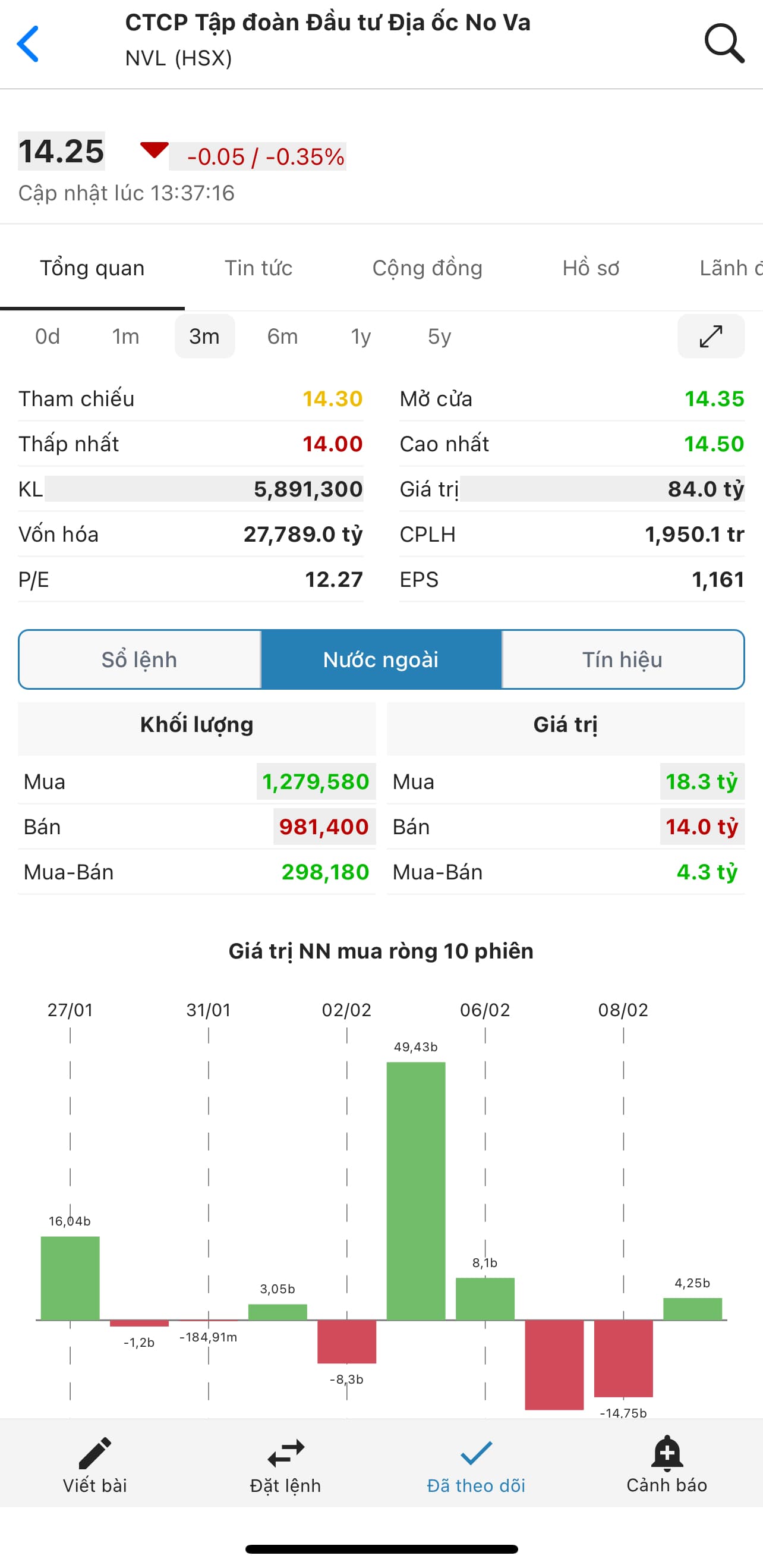Switch chart to 6m range
Image resolution: width=763 pixels, height=1568 pixels.
tap(282, 336)
